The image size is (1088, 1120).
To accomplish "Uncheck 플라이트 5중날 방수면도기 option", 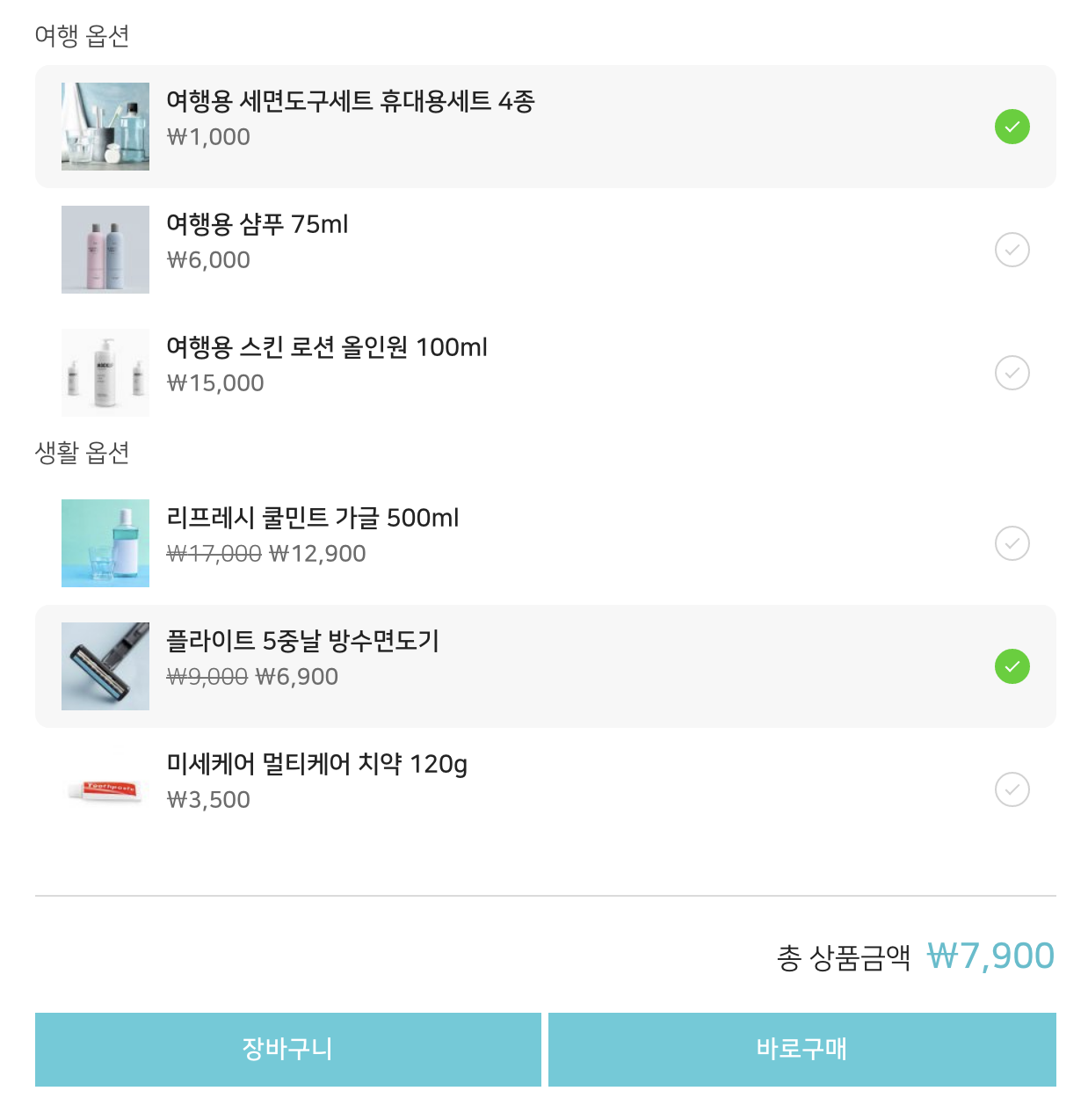I will point(1012,666).
